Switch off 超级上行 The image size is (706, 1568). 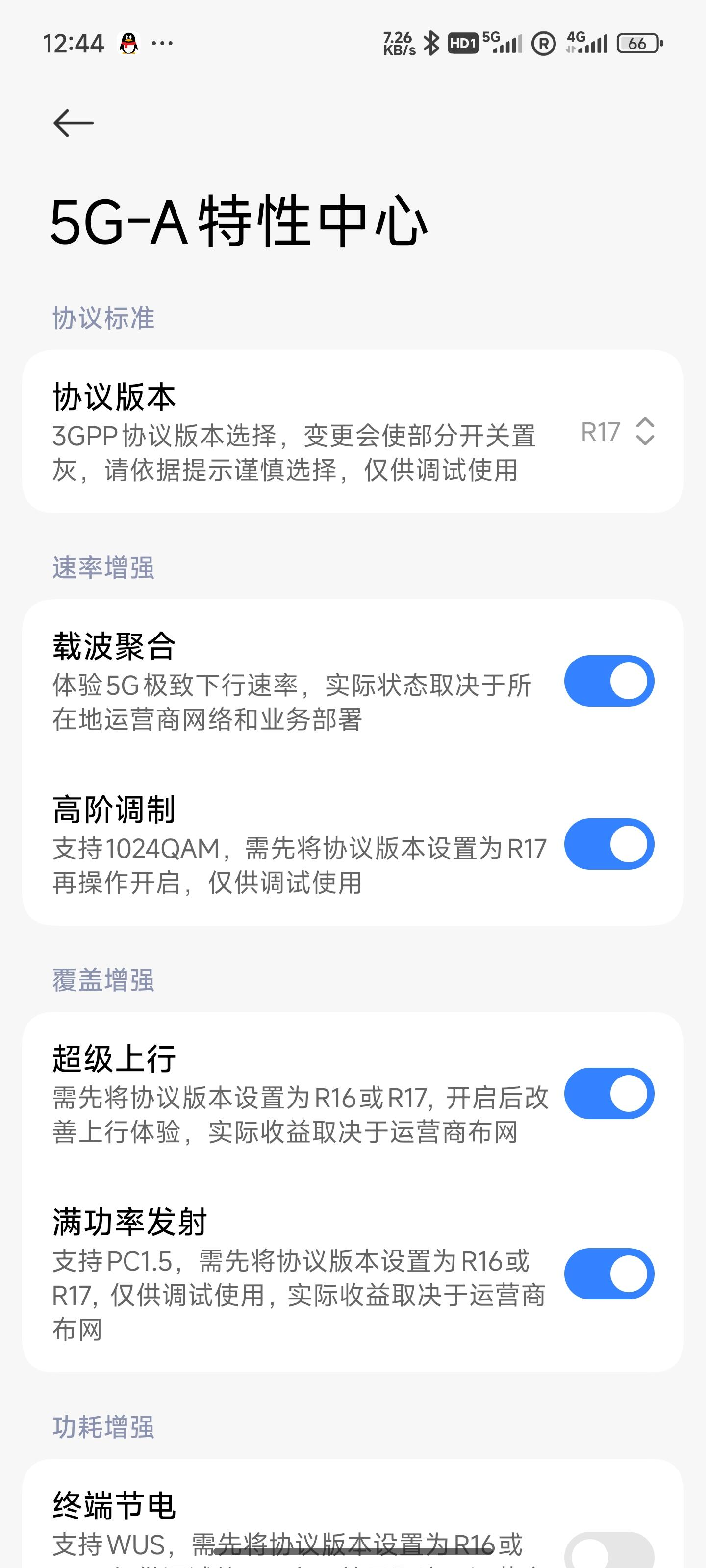608,1093
